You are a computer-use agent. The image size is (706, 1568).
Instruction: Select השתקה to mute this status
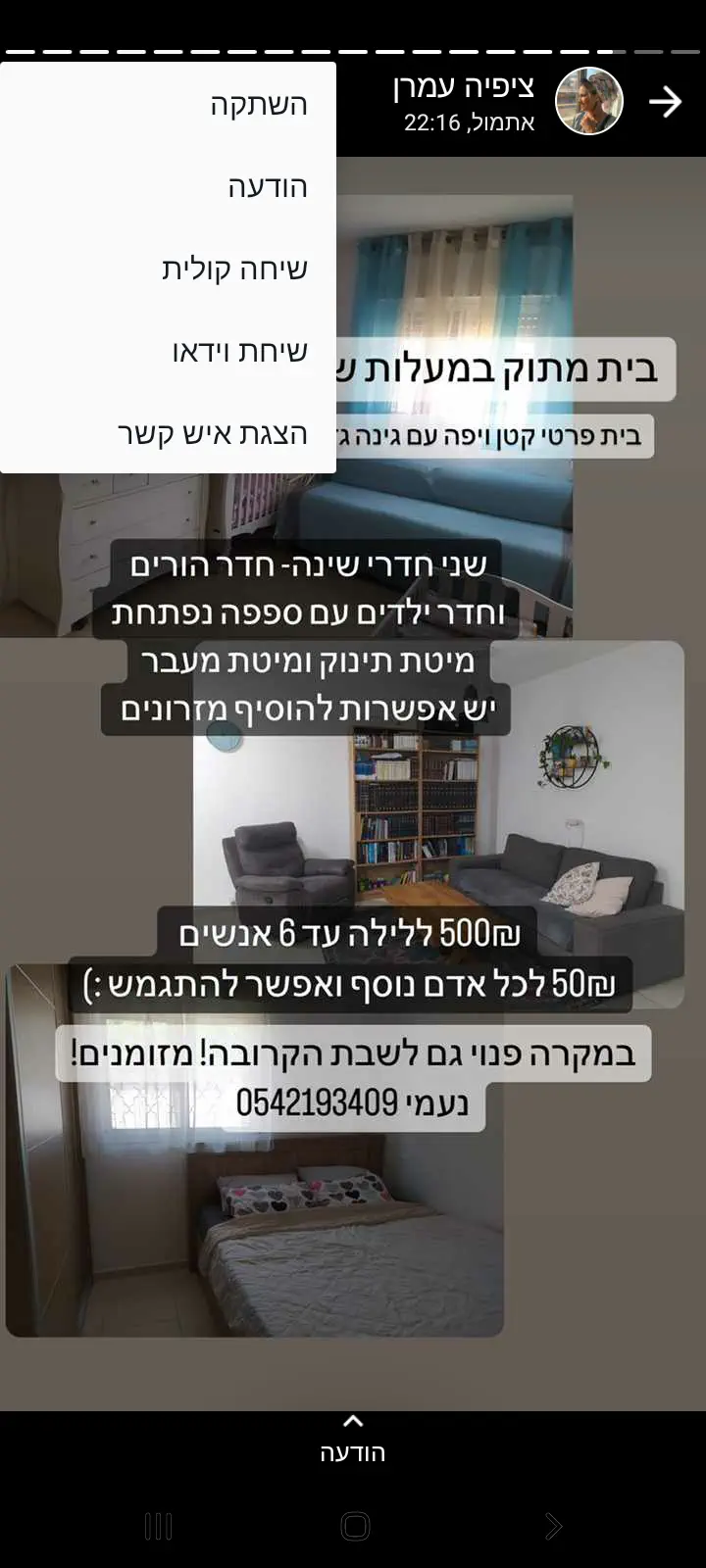[258, 105]
